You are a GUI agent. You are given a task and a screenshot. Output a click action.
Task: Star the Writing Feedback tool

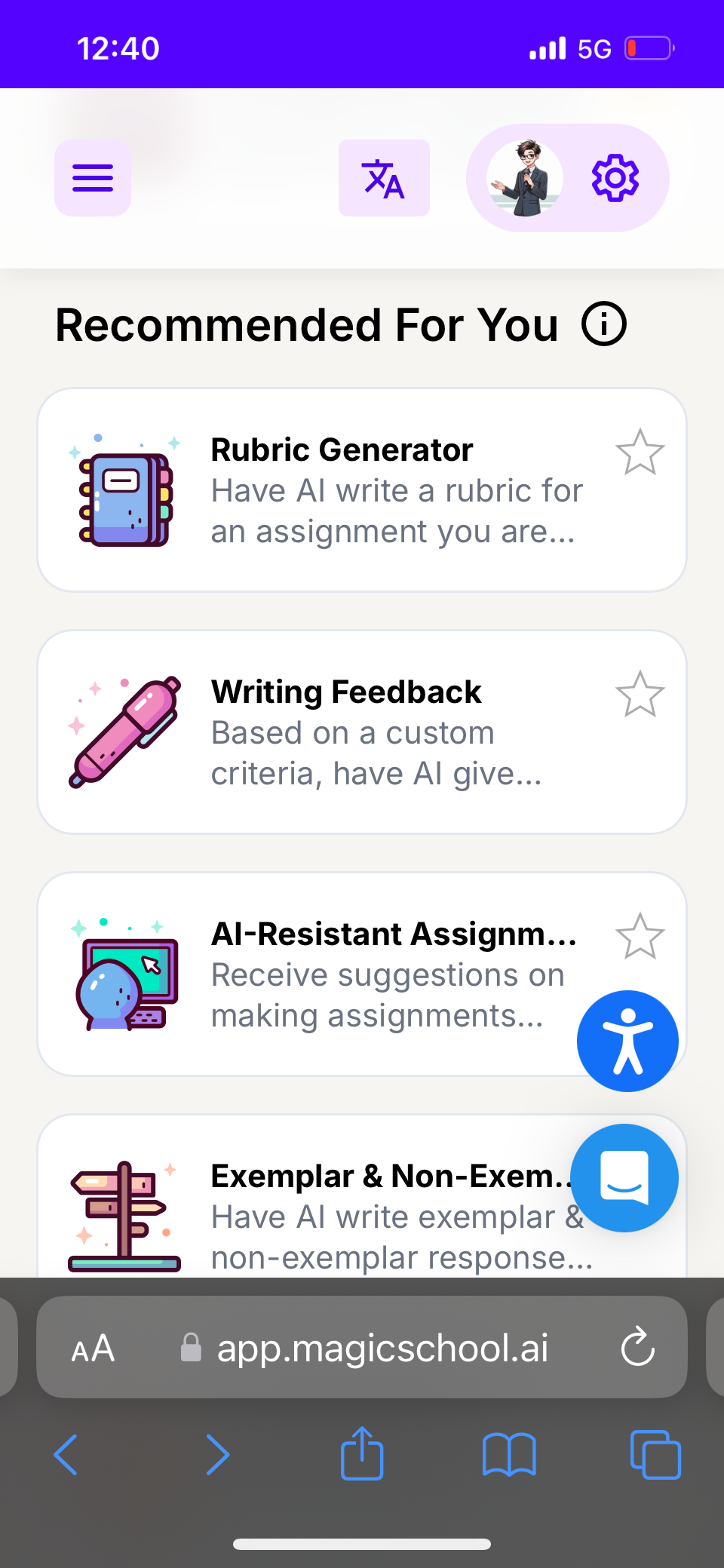(640, 695)
